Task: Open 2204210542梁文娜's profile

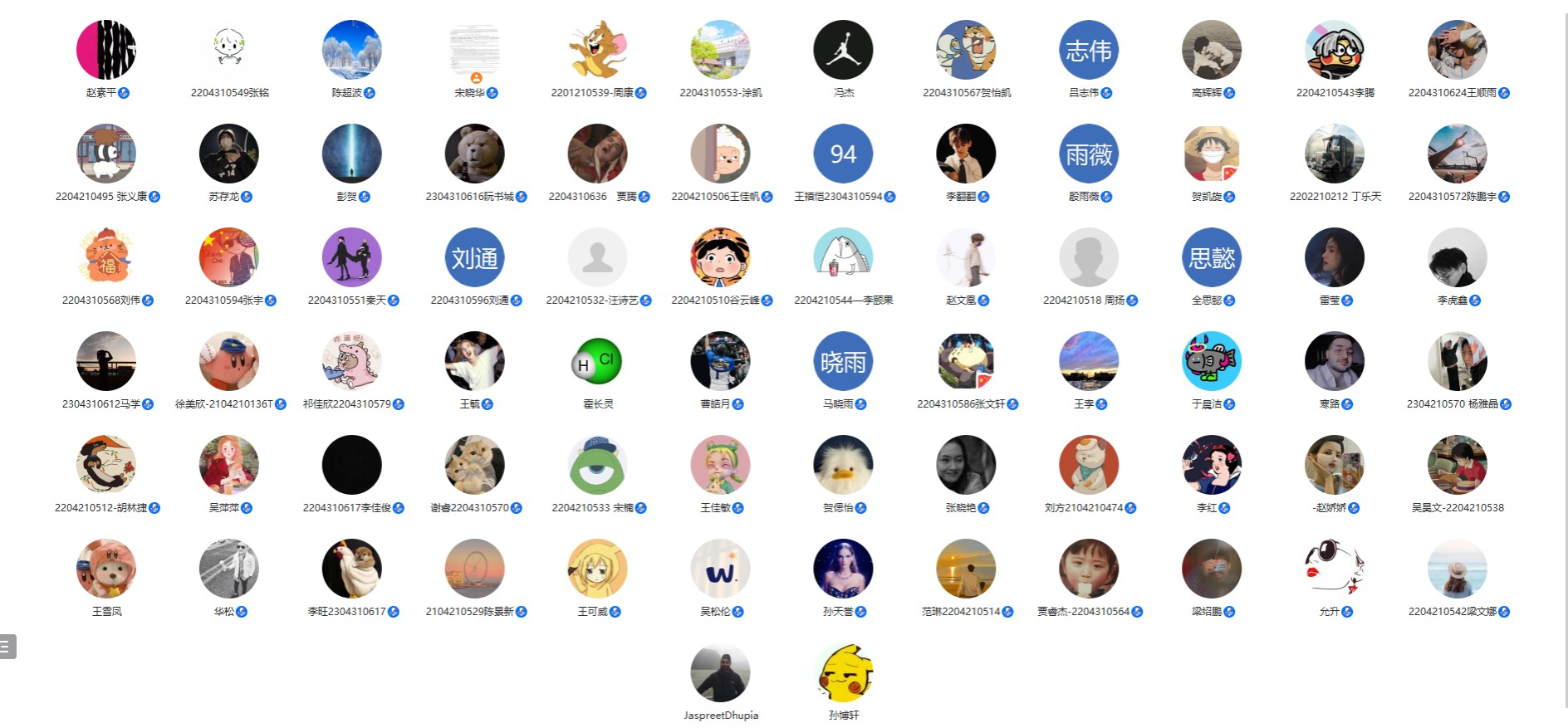Action: tap(1458, 569)
